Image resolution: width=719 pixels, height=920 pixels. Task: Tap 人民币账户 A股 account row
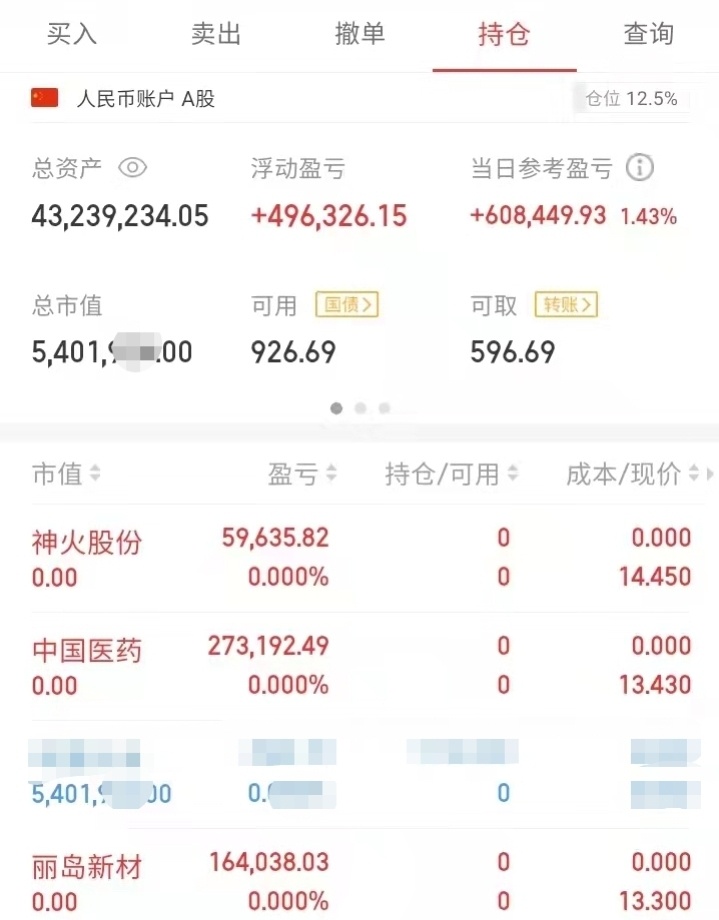pos(145,99)
